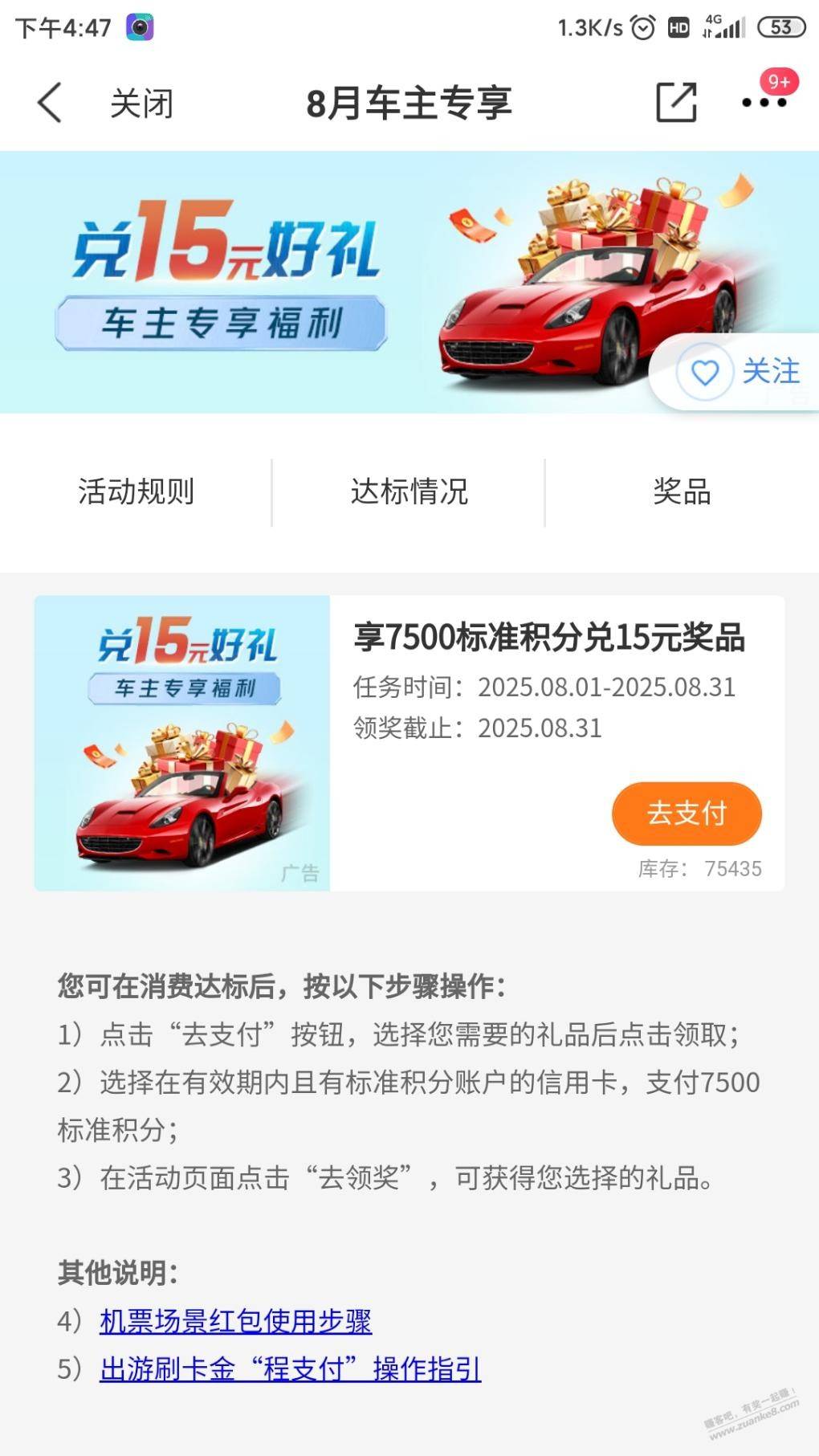Viewport: 819px width, 1456px height.
Task: Follow with the 关注 heart button
Action: click(x=737, y=372)
